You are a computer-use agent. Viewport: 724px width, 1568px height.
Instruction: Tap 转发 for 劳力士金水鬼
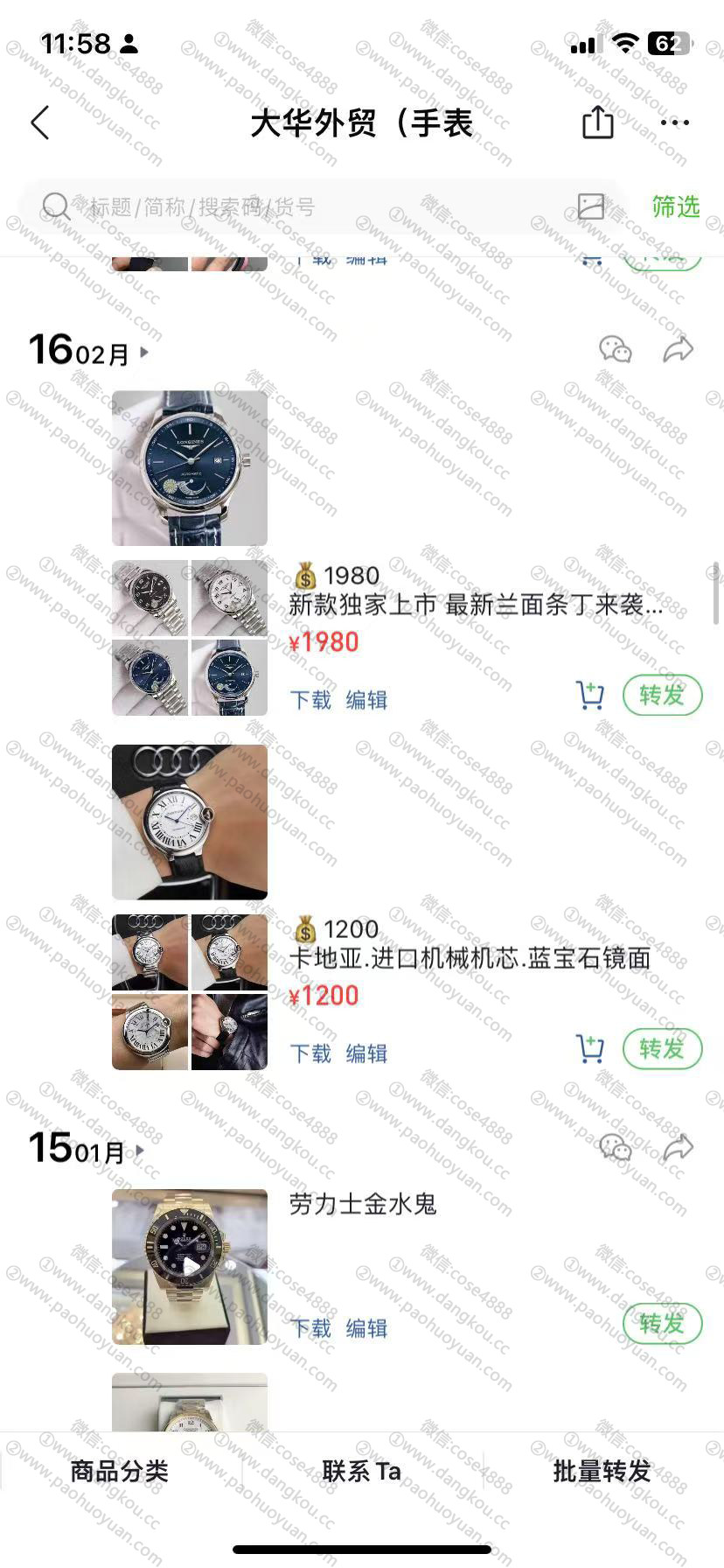tap(662, 1324)
